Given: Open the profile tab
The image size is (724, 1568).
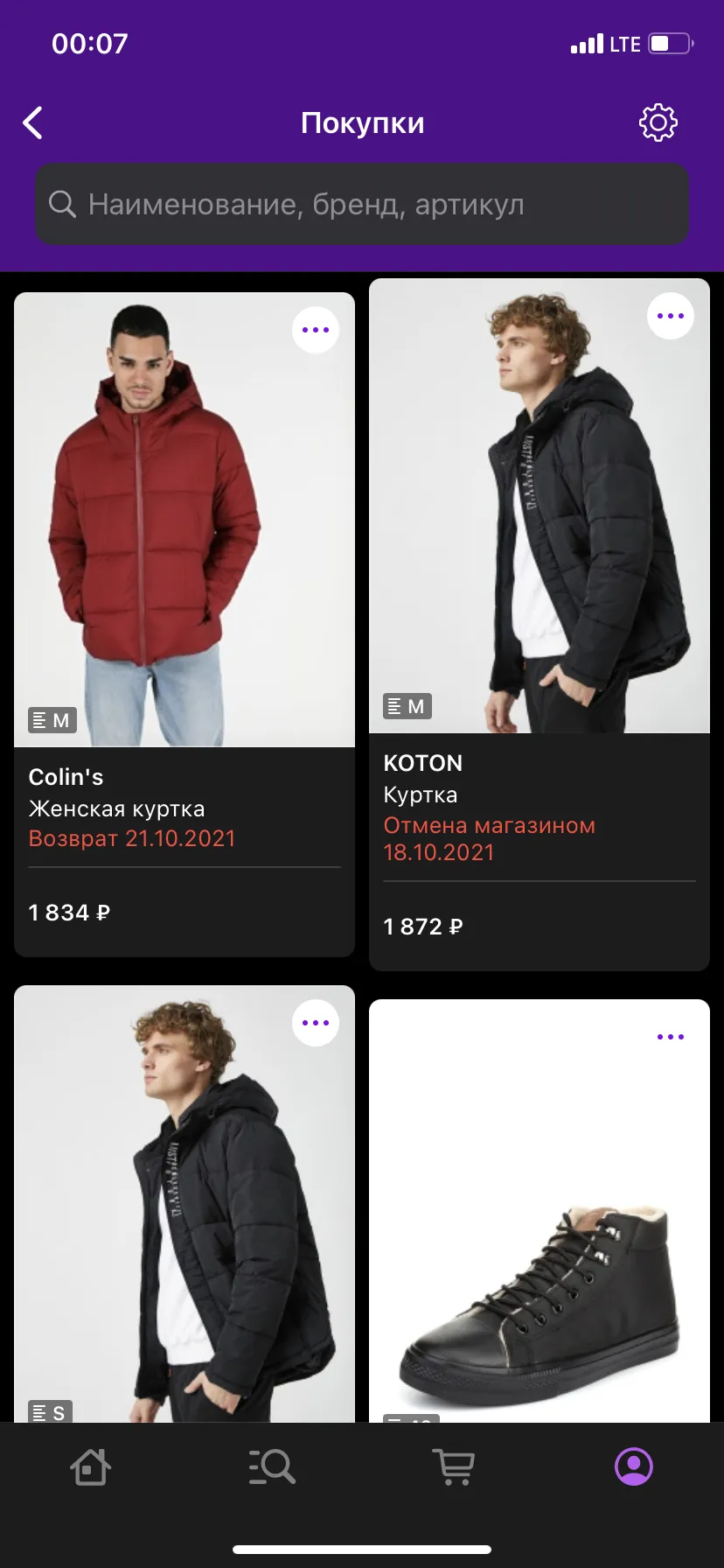Looking at the screenshot, I should (634, 1466).
